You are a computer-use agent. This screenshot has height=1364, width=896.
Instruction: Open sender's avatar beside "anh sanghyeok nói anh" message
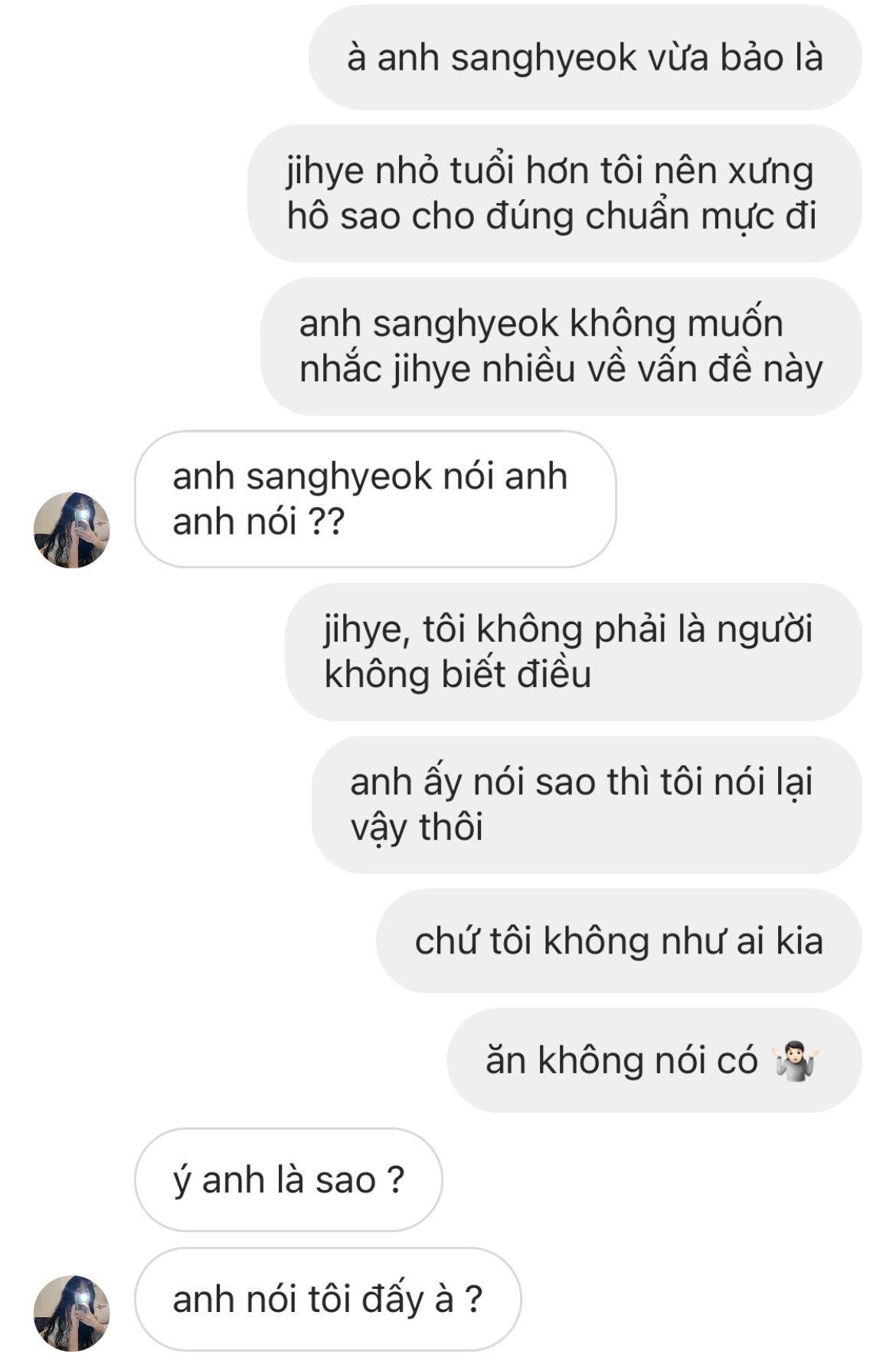[72, 530]
